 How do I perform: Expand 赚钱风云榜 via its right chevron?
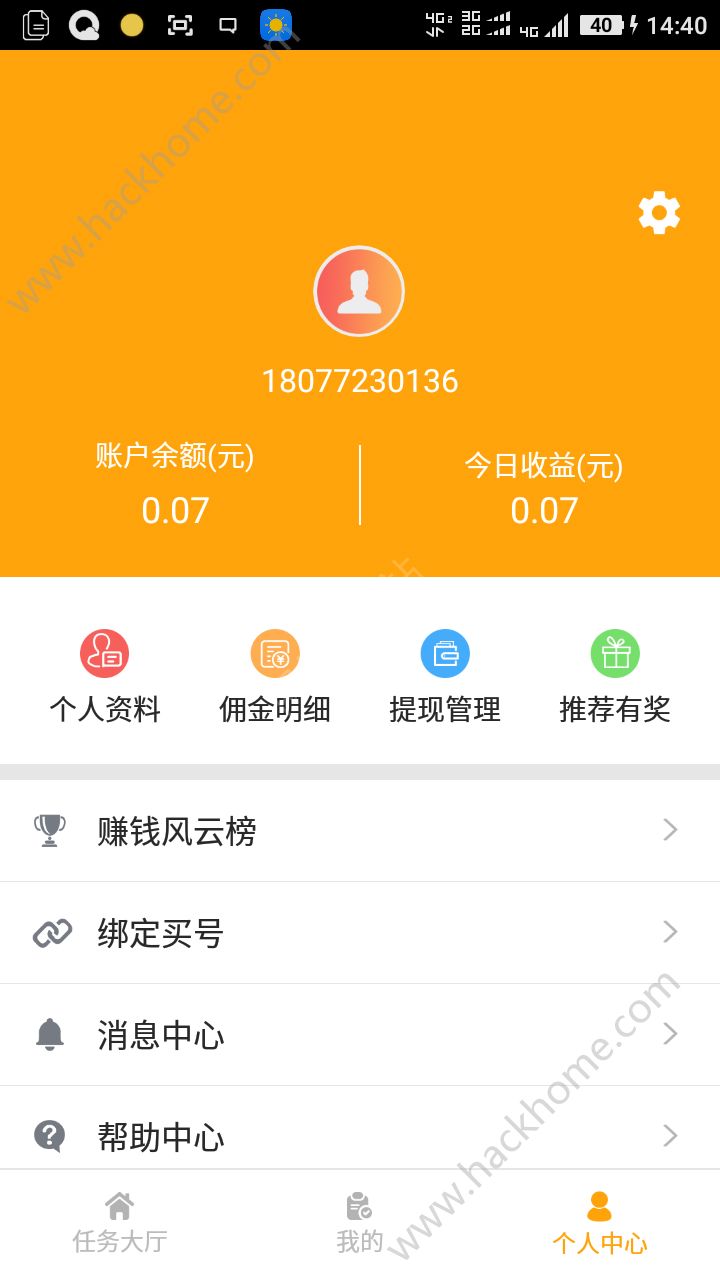tap(670, 829)
